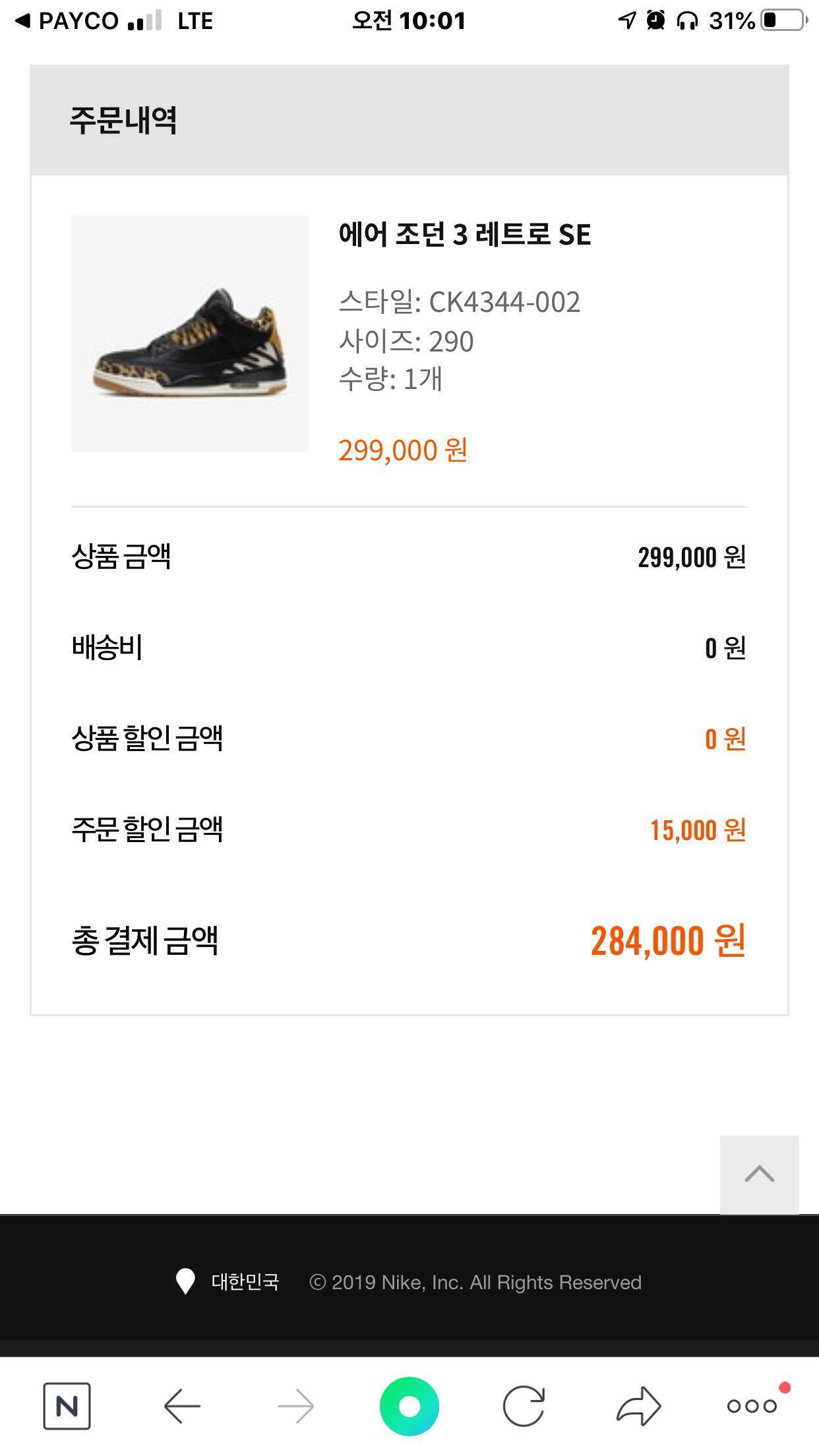Share this order page
Image resolution: width=819 pixels, height=1456 pixels.
pos(638,1406)
